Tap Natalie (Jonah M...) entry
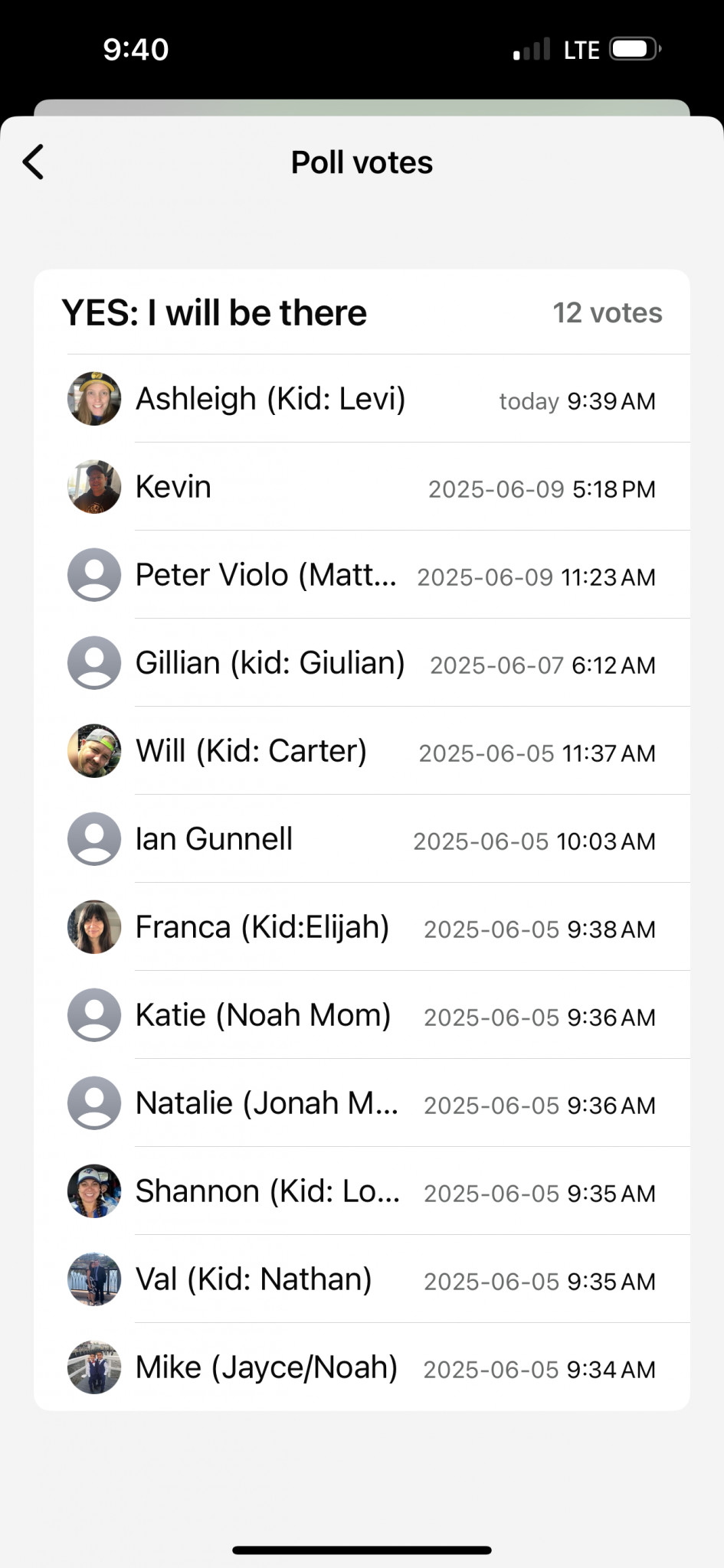This screenshot has width=724, height=1568. 362,1103
